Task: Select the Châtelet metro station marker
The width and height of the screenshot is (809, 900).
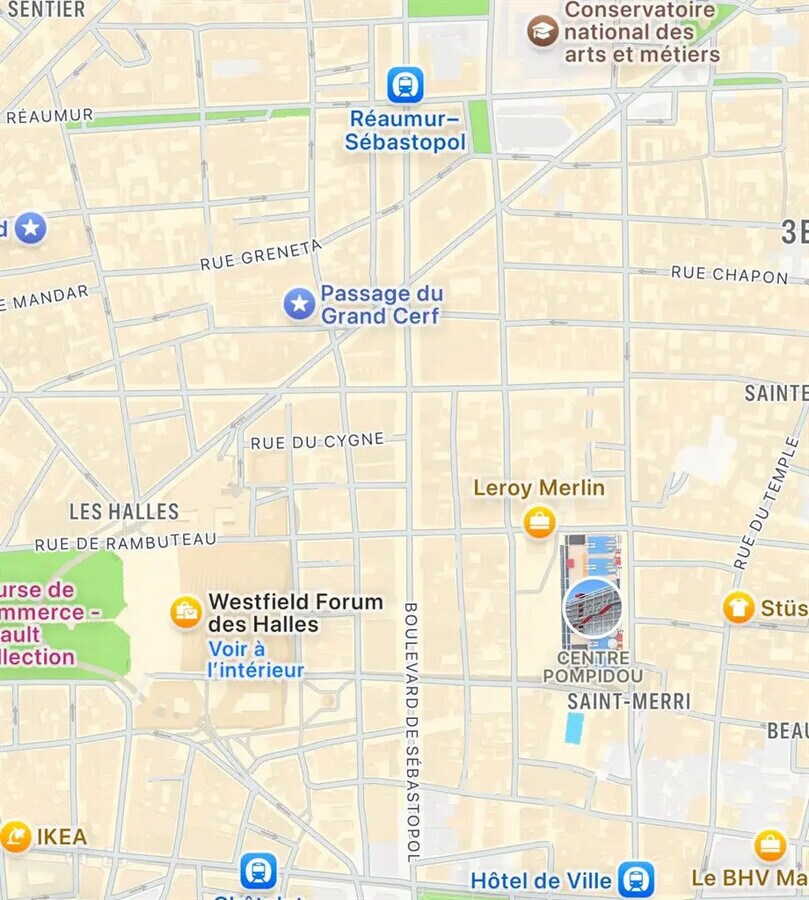Action: (258, 871)
